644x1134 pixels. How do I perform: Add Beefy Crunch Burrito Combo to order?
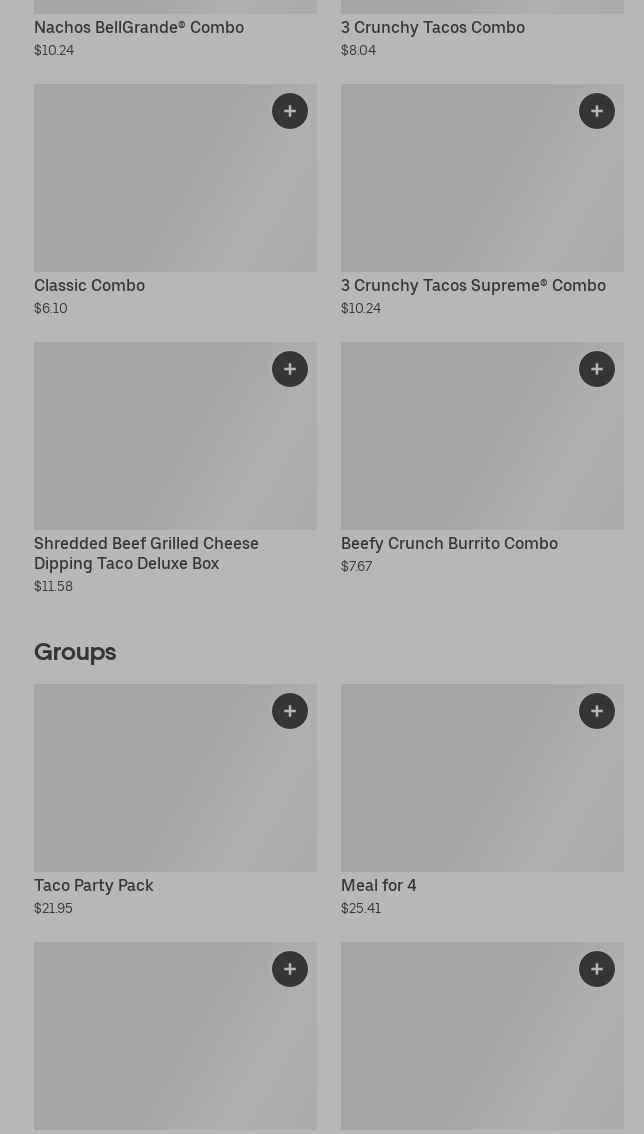pyautogui.click(x=597, y=370)
